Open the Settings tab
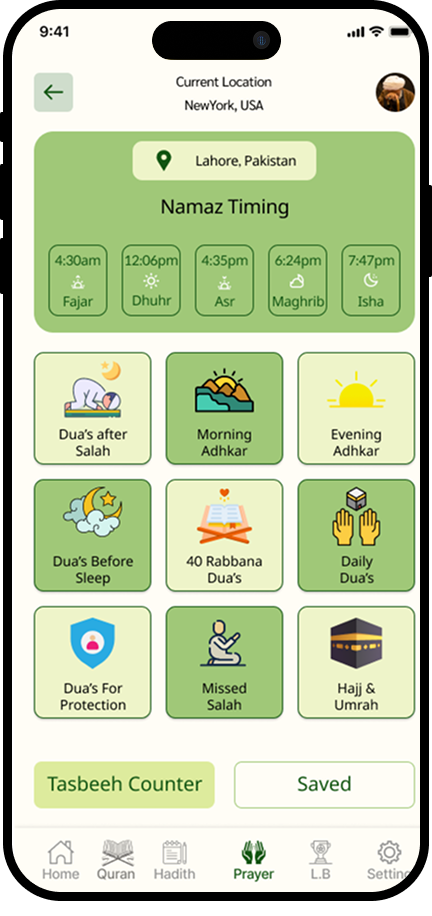Image resolution: width=432 pixels, height=916 pixels. (x=388, y=860)
